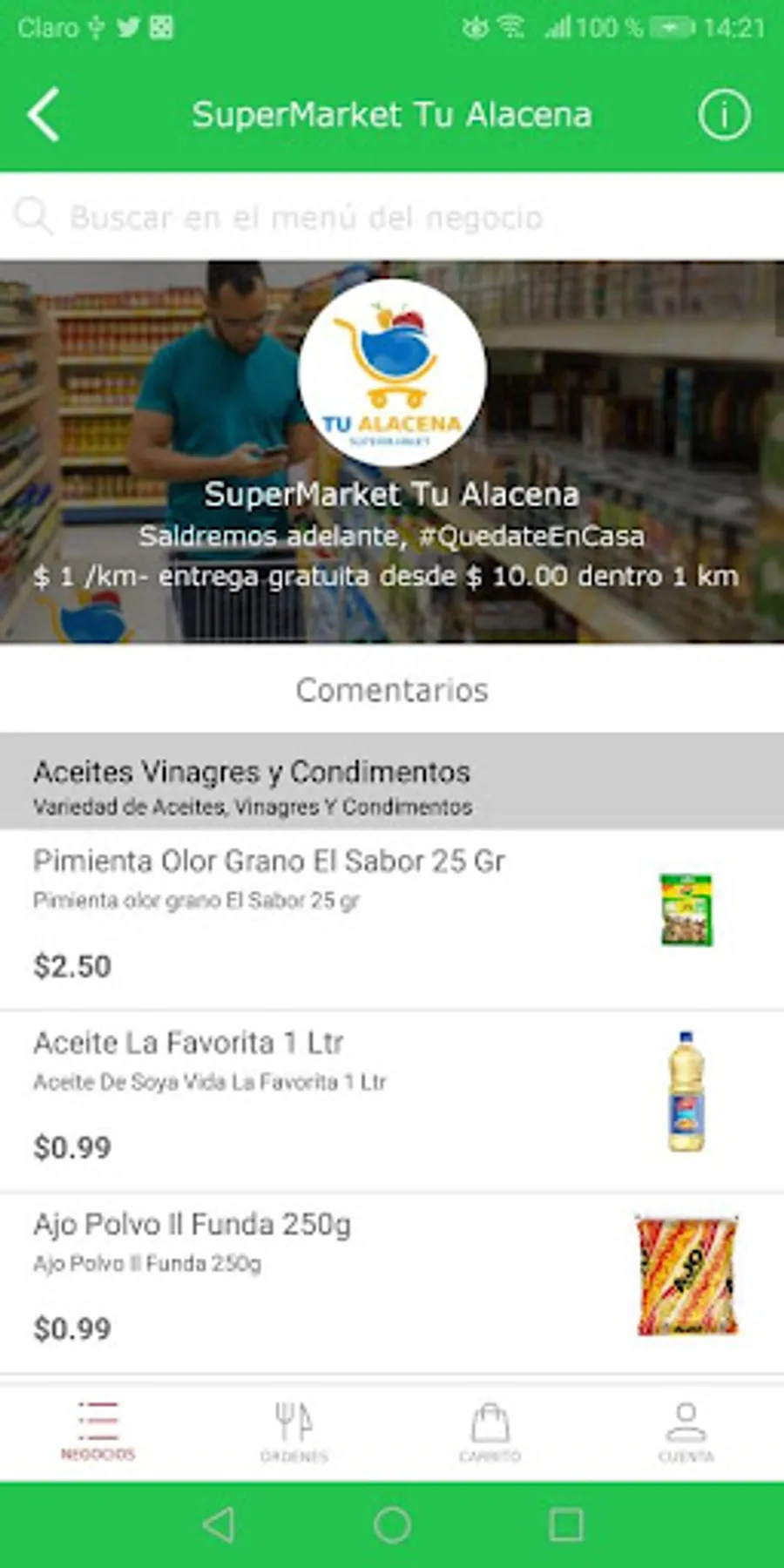Switch to the Órdenes tab
Viewport: 784px width, 1568px height.
click(294, 1430)
